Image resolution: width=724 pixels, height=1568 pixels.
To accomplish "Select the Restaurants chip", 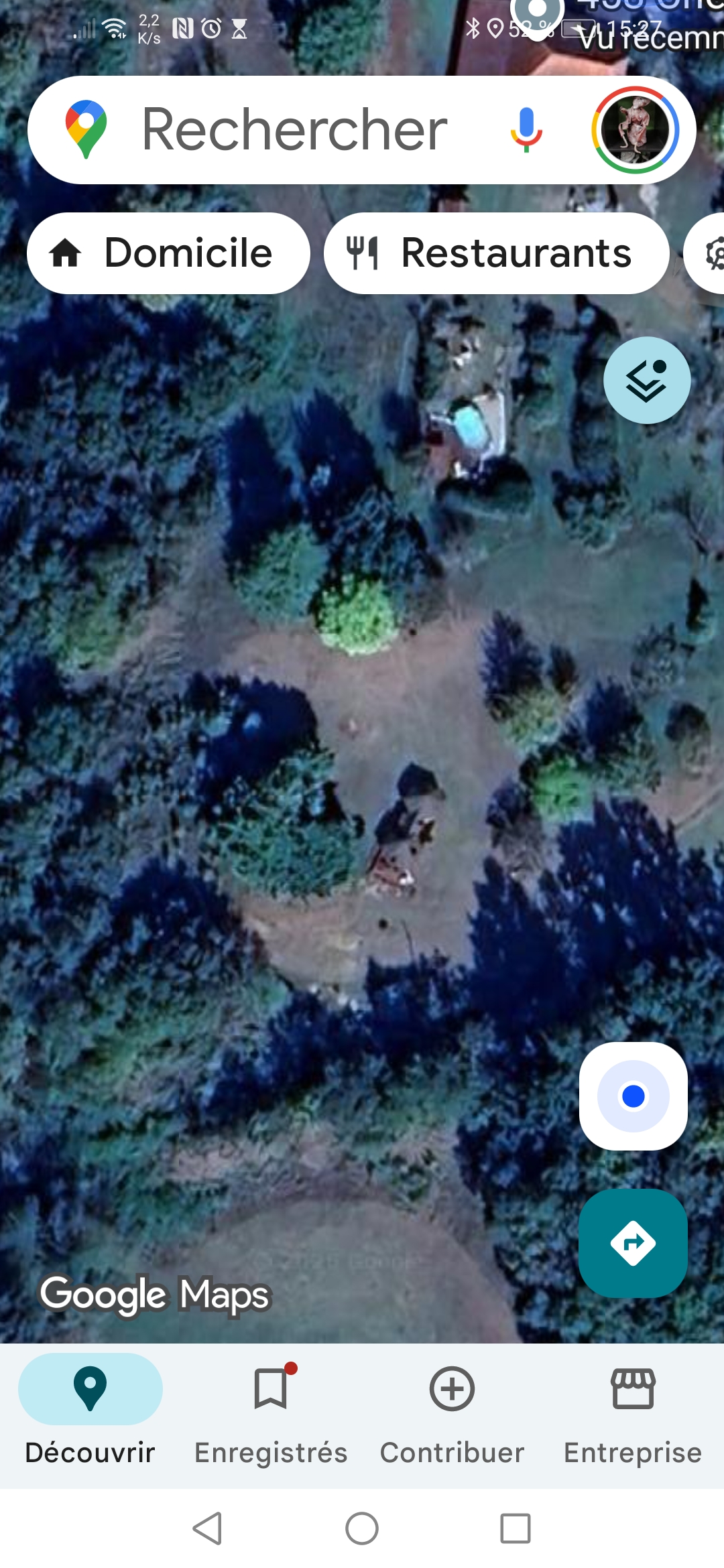I will pos(496,253).
